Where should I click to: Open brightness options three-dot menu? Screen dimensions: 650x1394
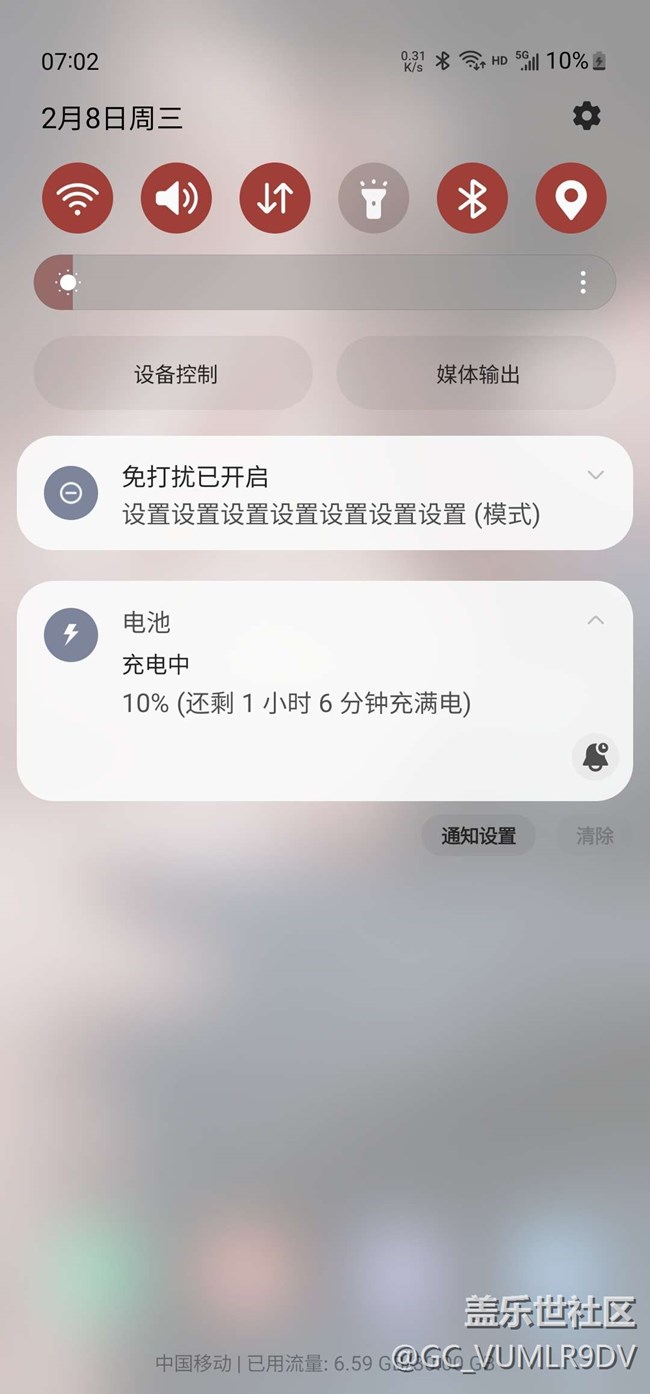(583, 282)
